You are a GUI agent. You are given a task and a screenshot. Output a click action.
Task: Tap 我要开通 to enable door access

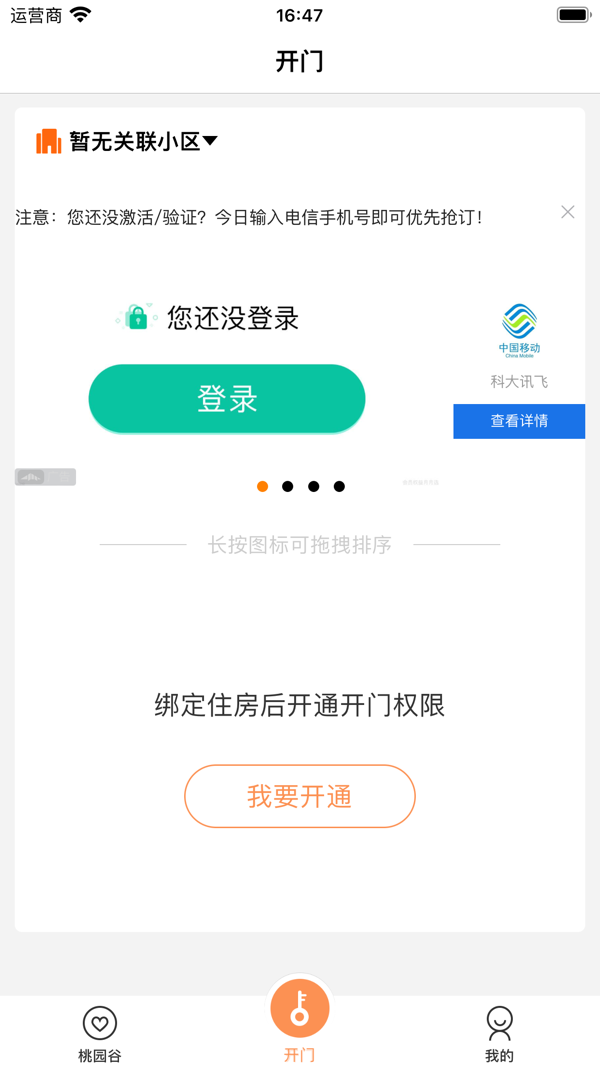[299, 796]
